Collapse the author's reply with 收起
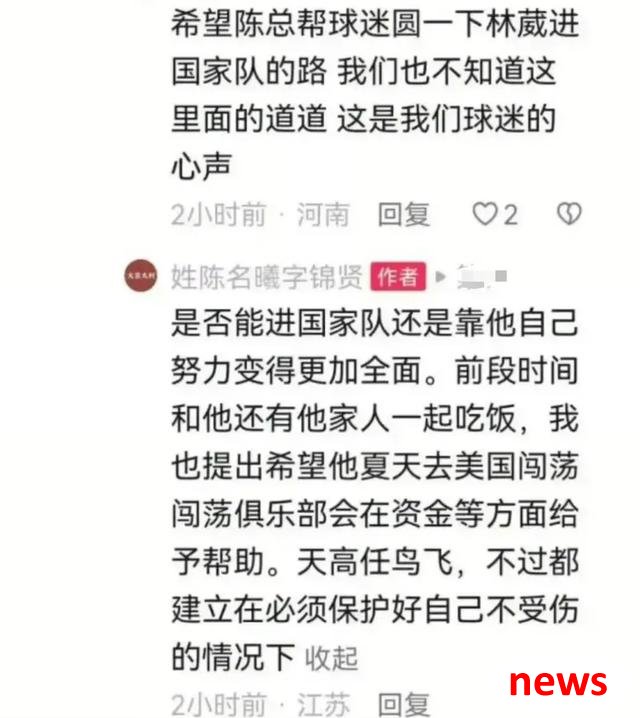This screenshot has height=718, width=640. [331, 657]
